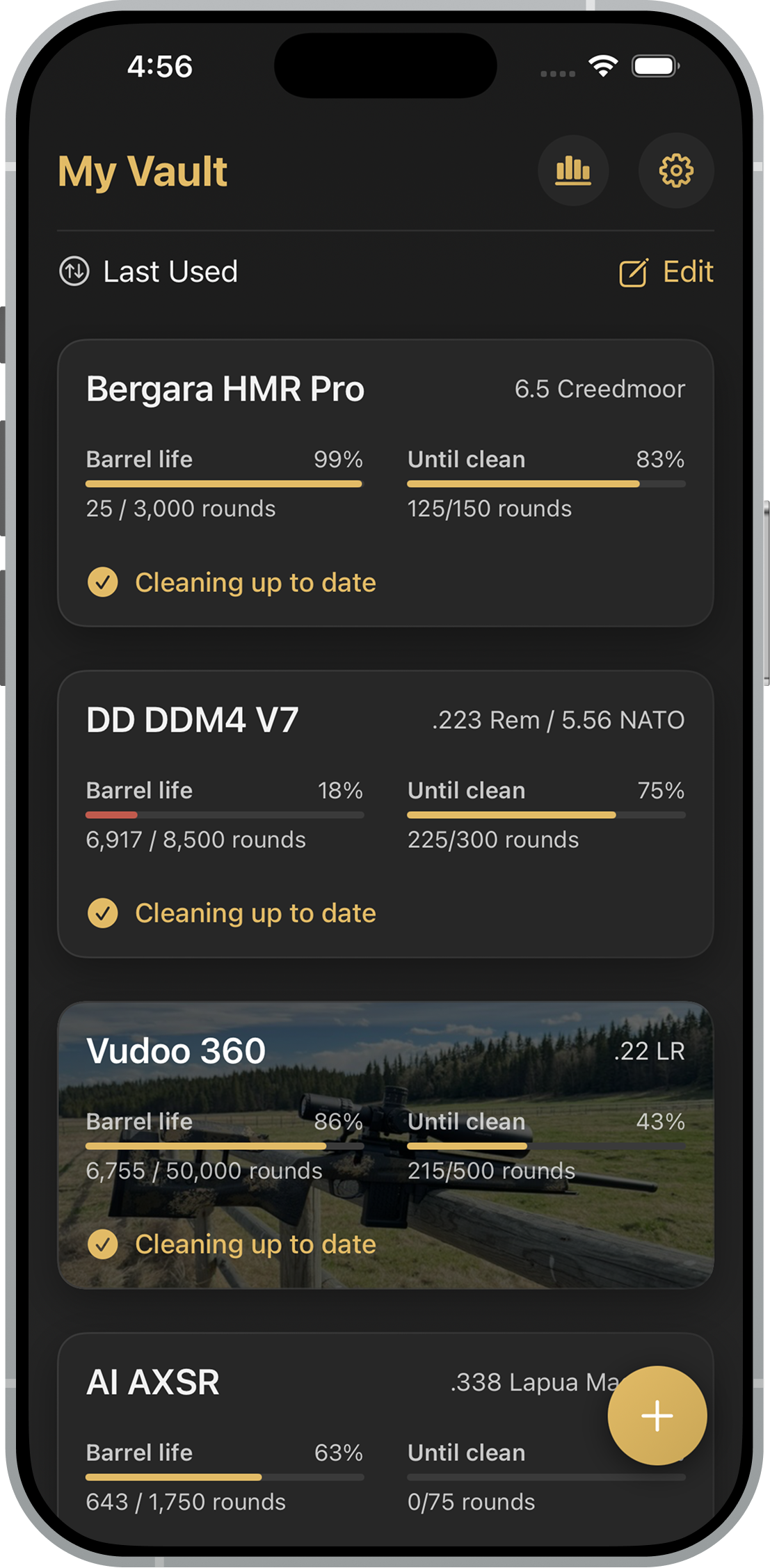770x1568 pixels.
Task: Tap the cleaning checkmark on Vudoo 360
Action: pos(104,1245)
